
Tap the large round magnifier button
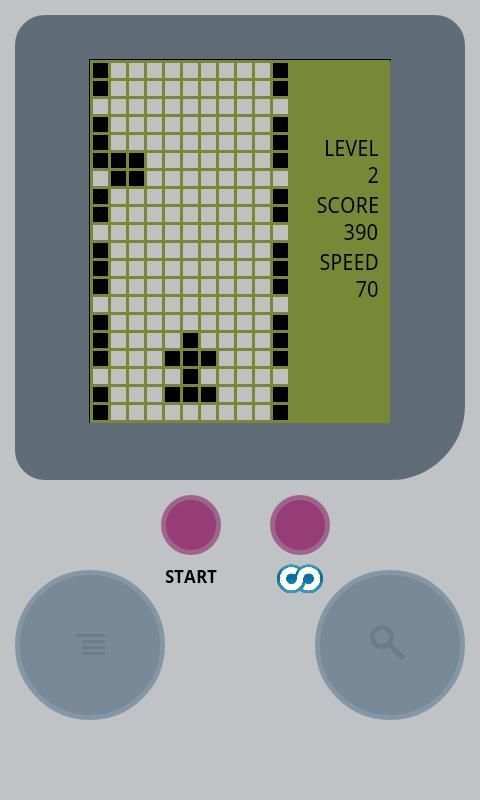point(390,645)
